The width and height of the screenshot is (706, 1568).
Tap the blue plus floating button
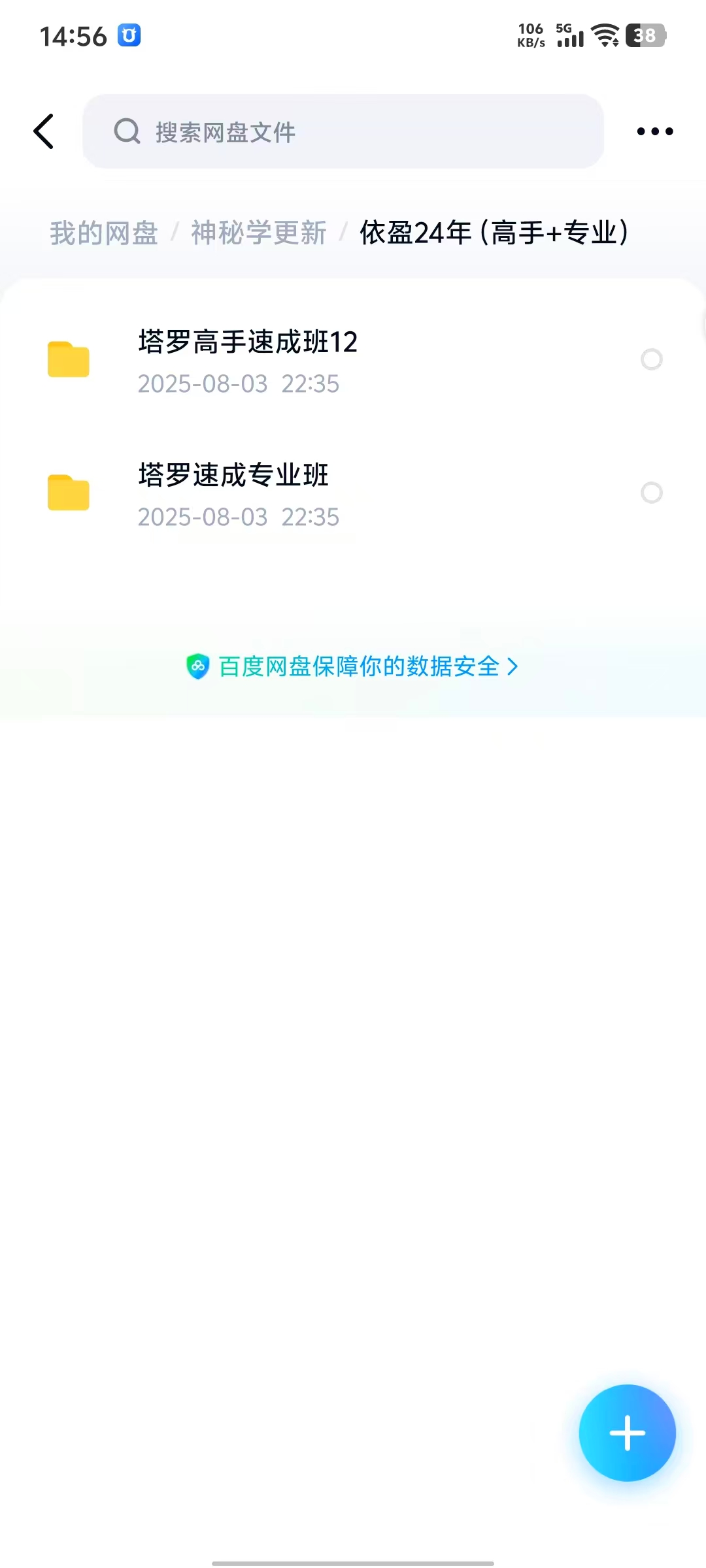pyautogui.click(x=627, y=1433)
